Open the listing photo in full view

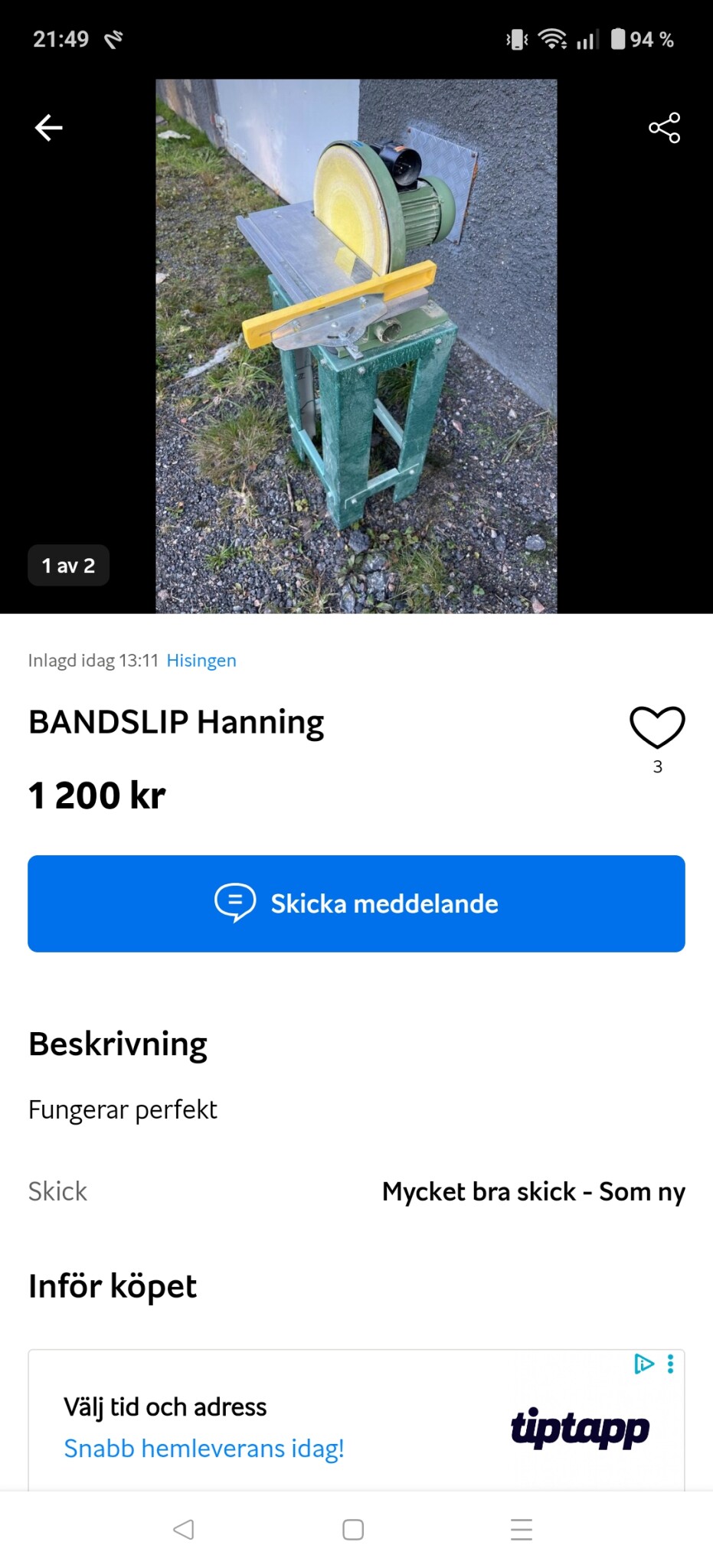tap(356, 346)
